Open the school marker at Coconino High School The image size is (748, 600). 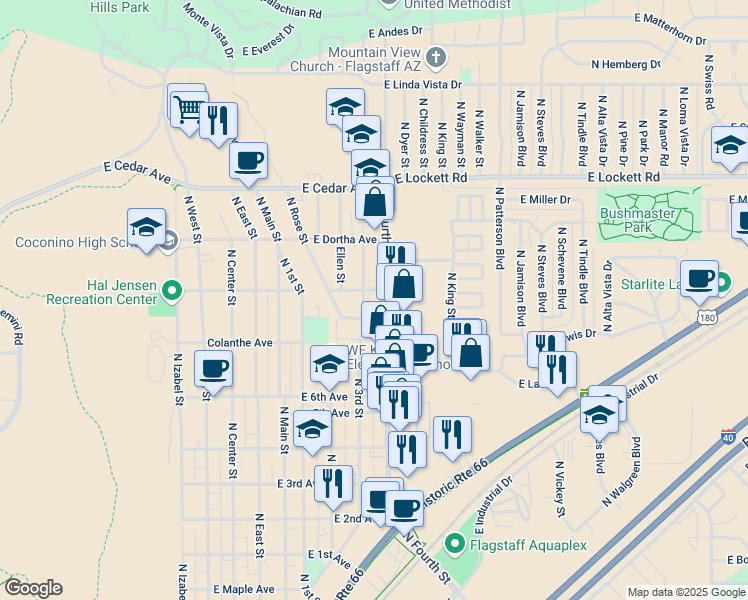click(x=146, y=229)
